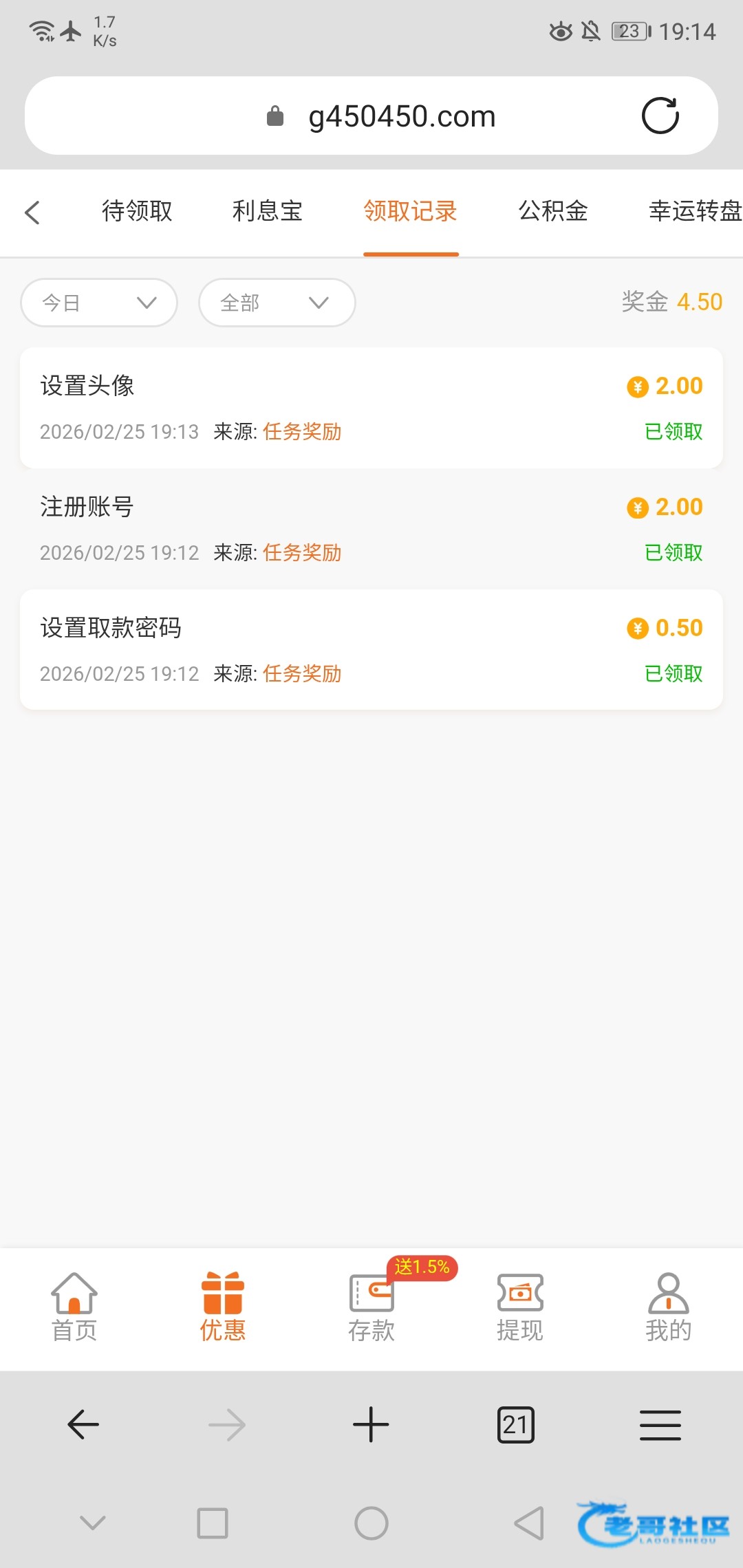The image size is (743, 1568).
Task: Expand the 全部 type filter dropdown
Action: click(277, 303)
